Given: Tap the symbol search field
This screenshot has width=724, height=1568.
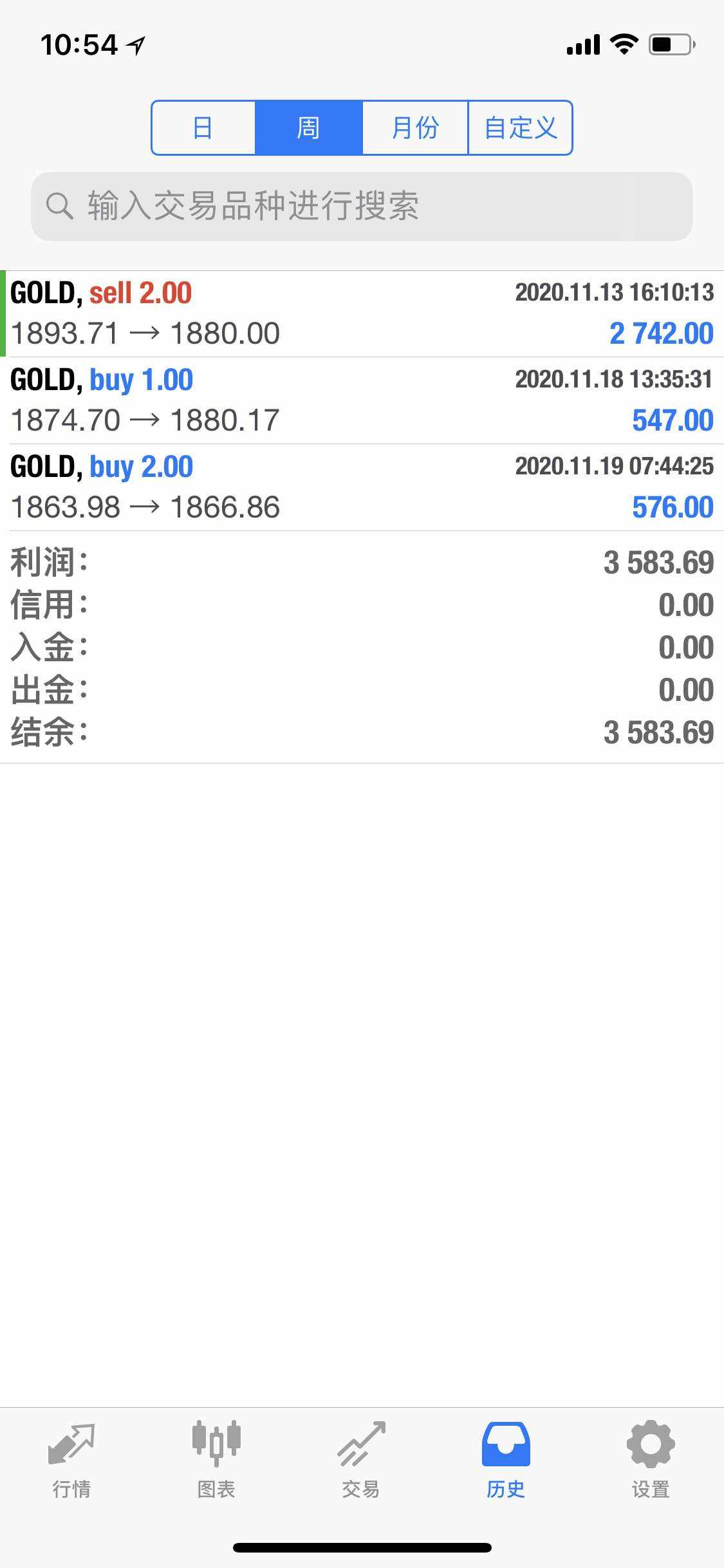Looking at the screenshot, I should click(x=362, y=207).
